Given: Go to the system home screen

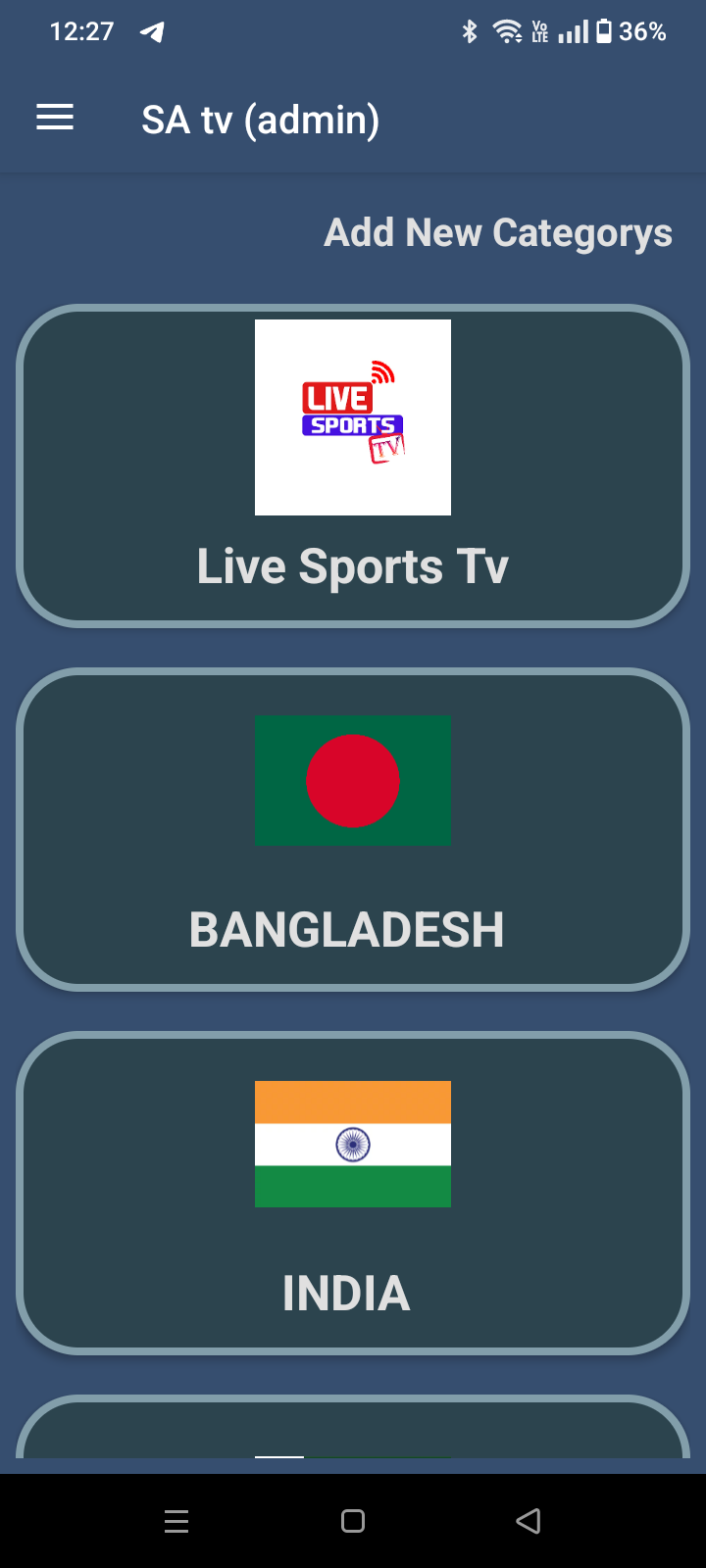Looking at the screenshot, I should click(x=353, y=1521).
